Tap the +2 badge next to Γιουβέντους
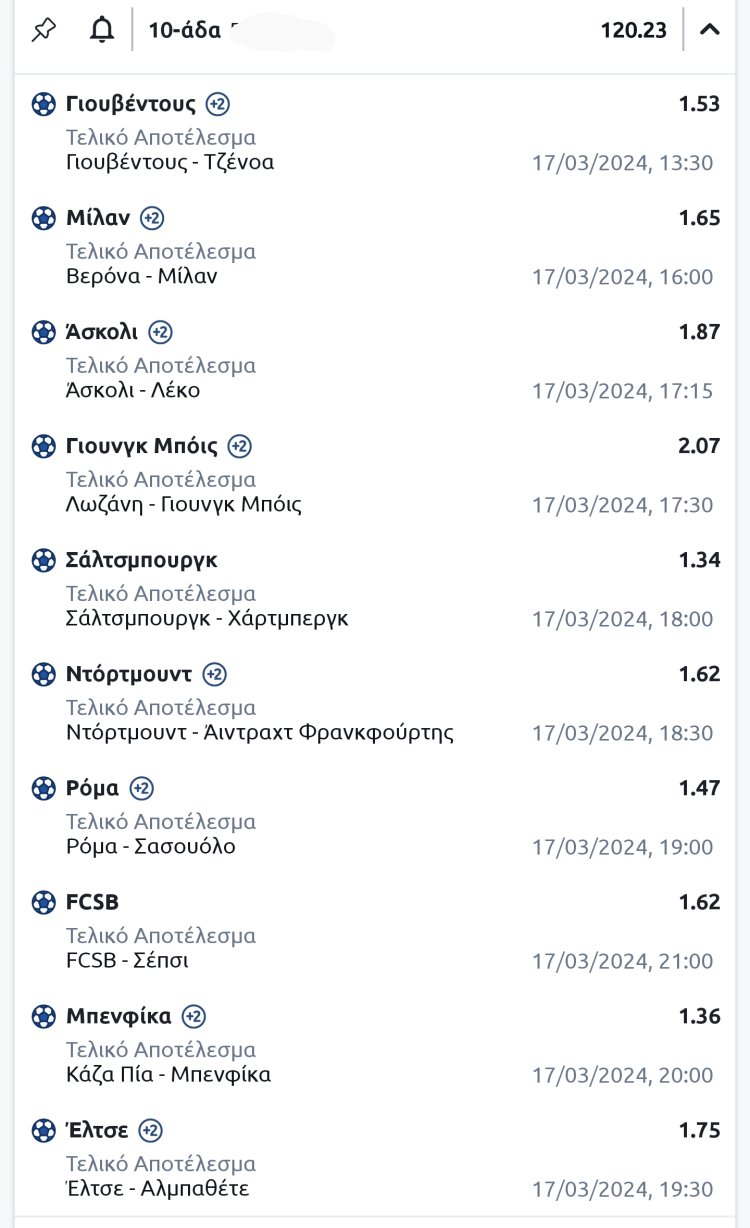This screenshot has width=750, height=1228. point(218,104)
